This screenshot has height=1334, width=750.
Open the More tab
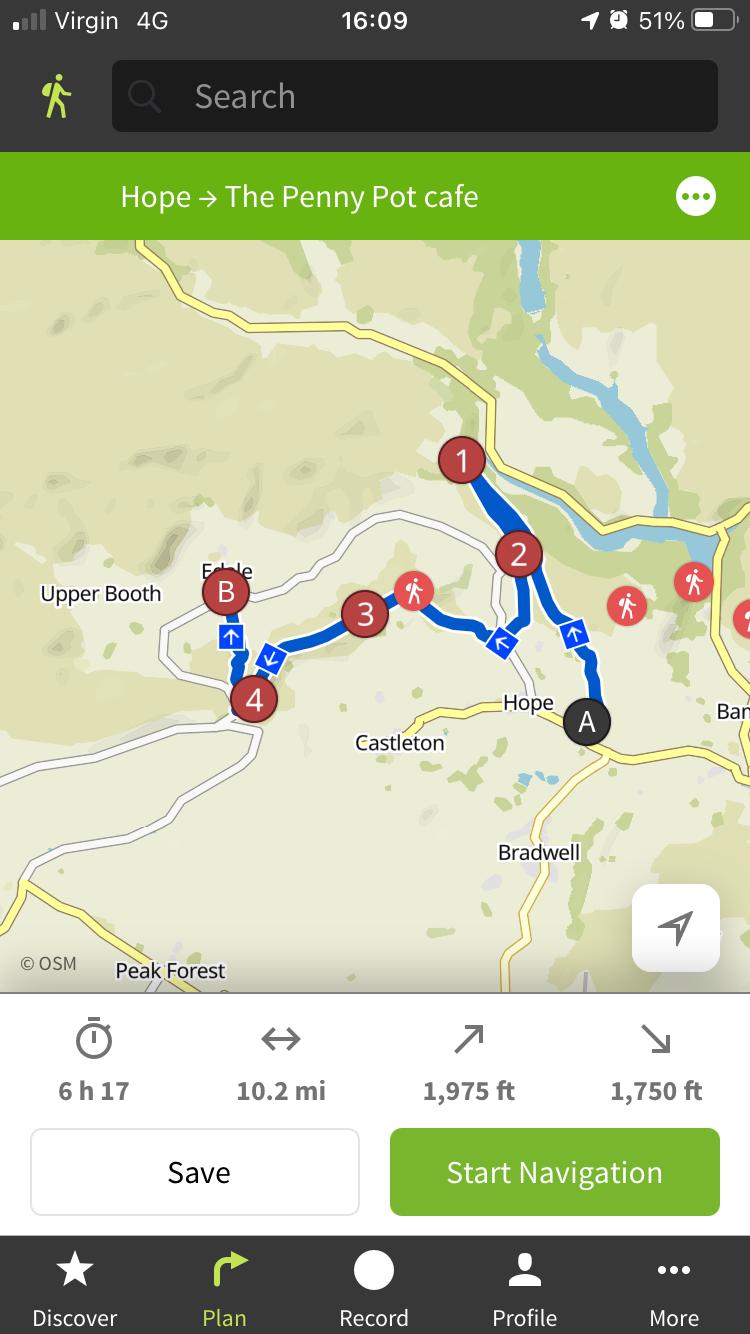tap(674, 1287)
